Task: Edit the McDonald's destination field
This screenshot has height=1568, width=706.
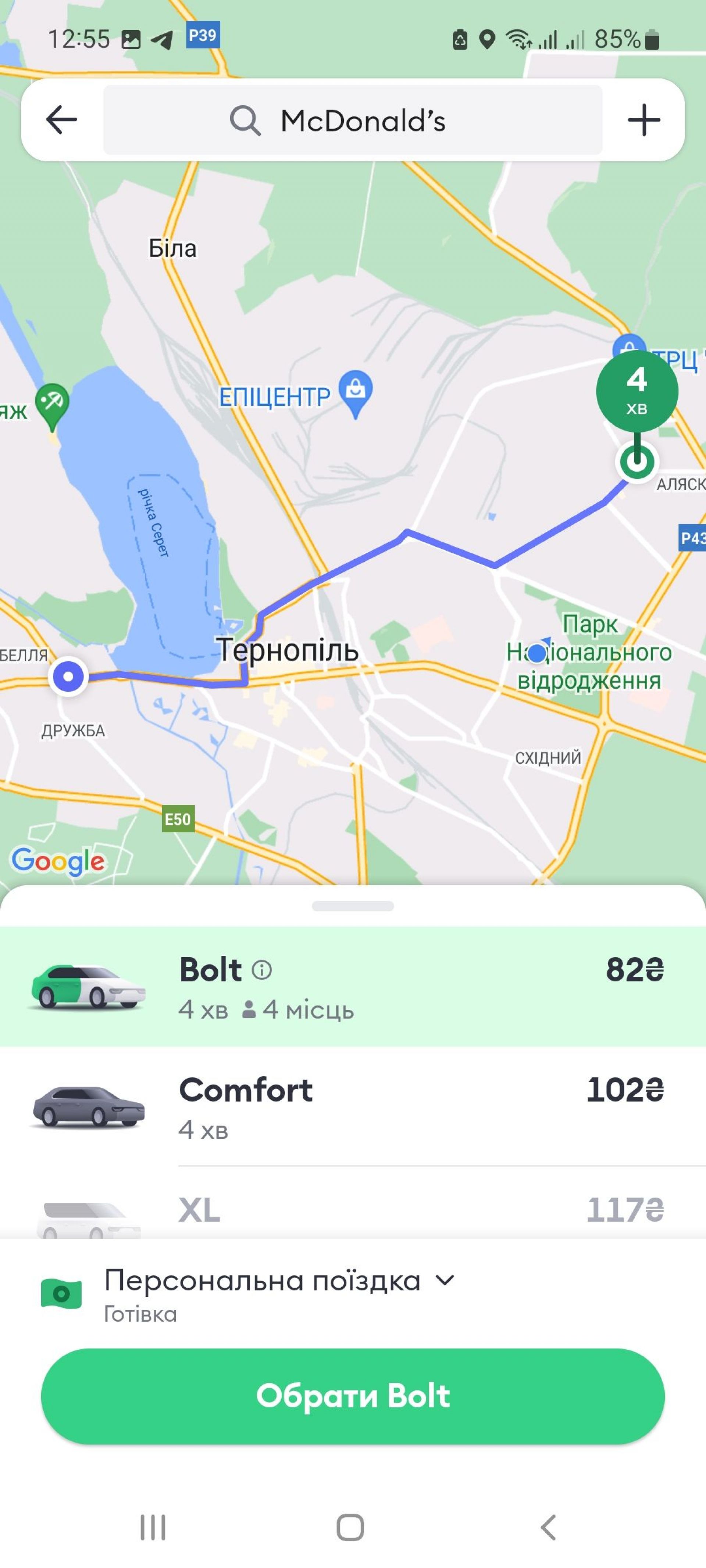Action: (x=353, y=120)
